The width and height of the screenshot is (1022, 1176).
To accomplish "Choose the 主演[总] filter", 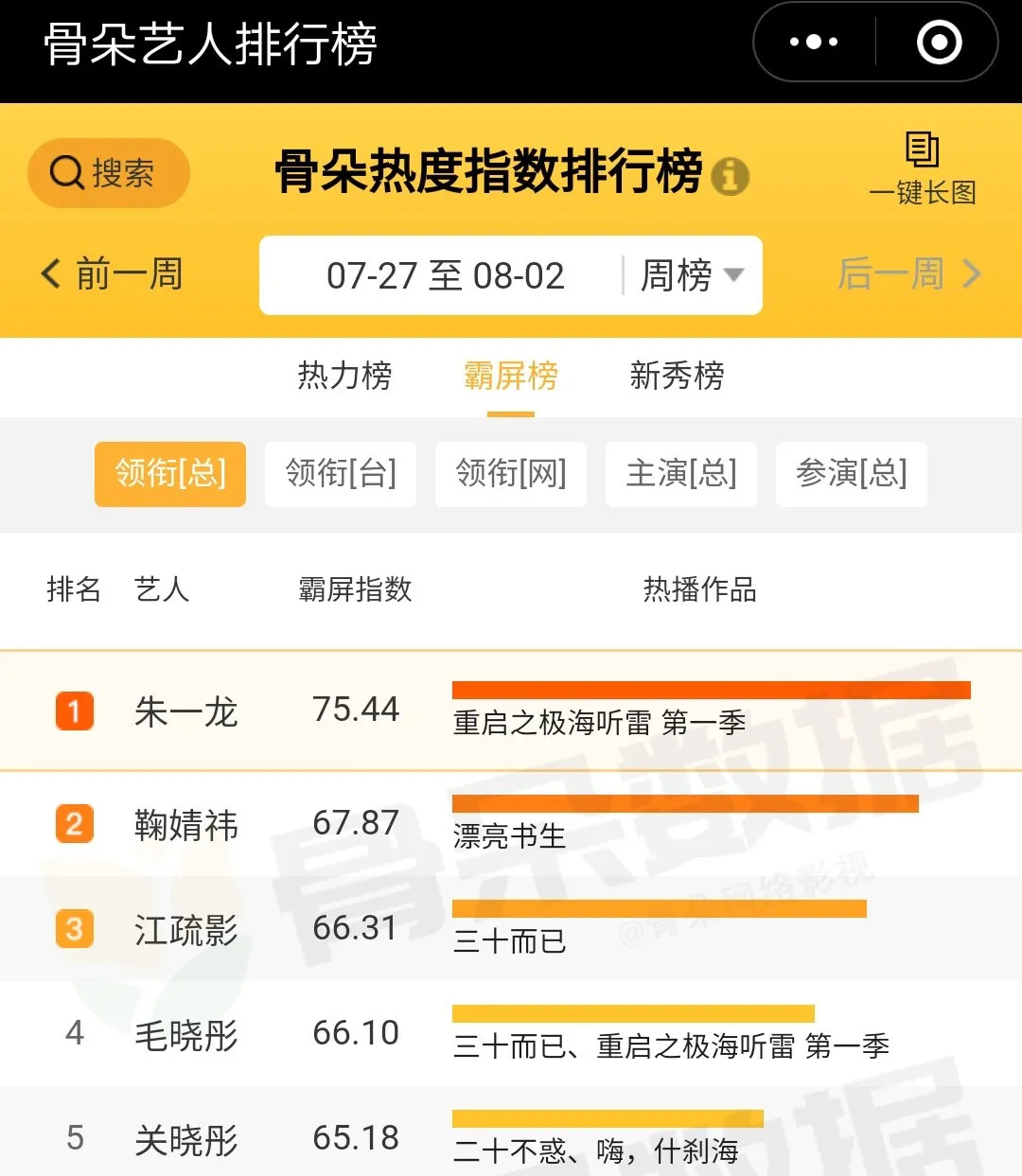I will 681,473.
